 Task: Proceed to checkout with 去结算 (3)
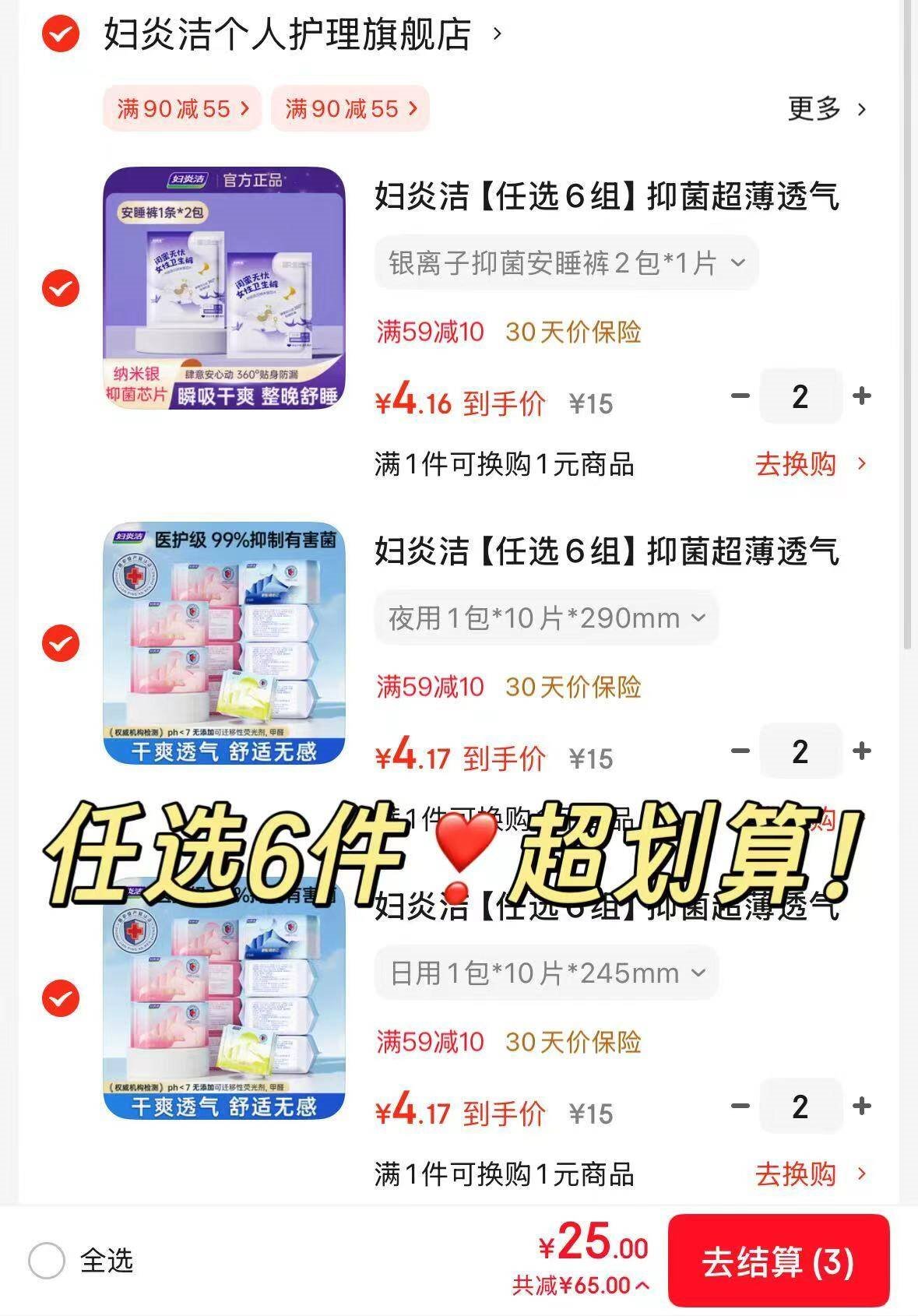point(778,1261)
